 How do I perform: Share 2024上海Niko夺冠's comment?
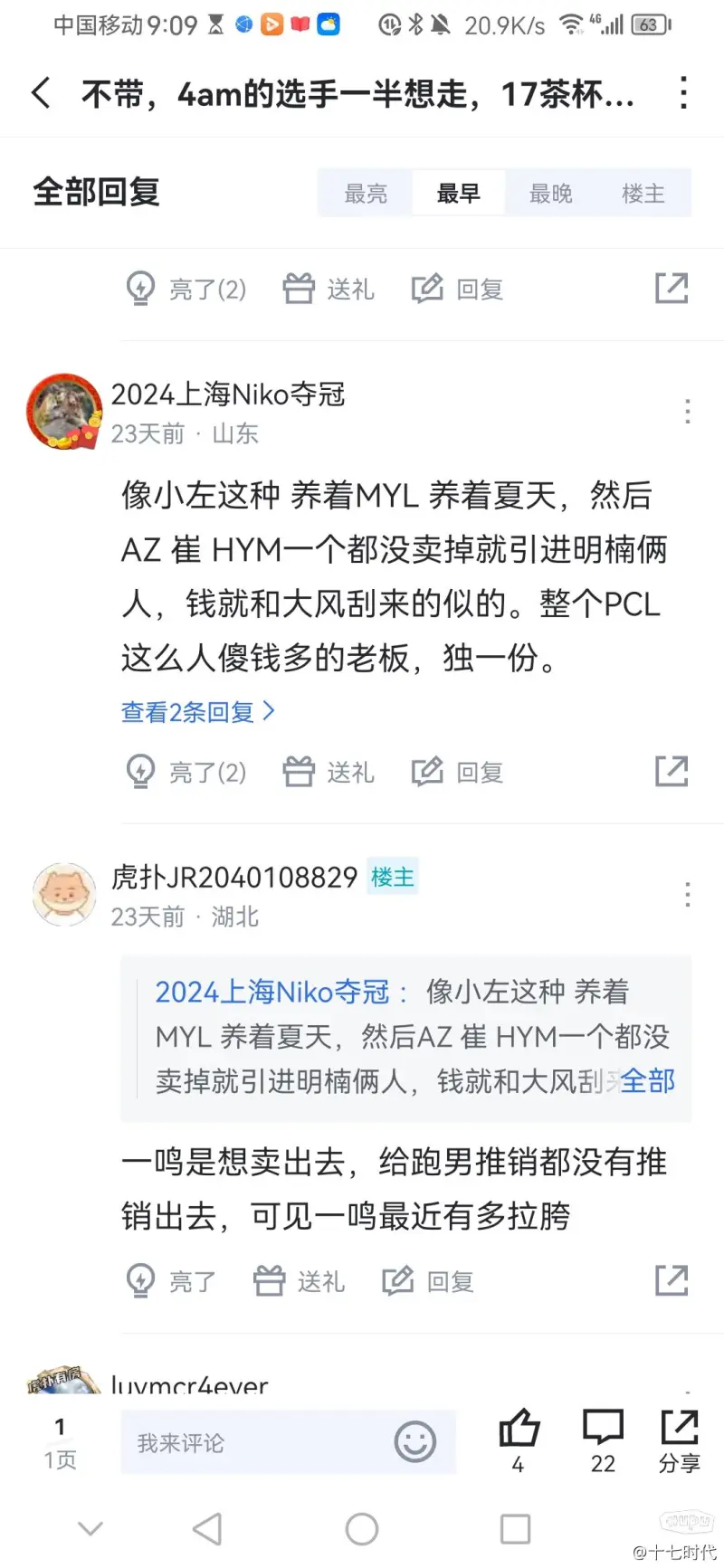[x=671, y=771]
